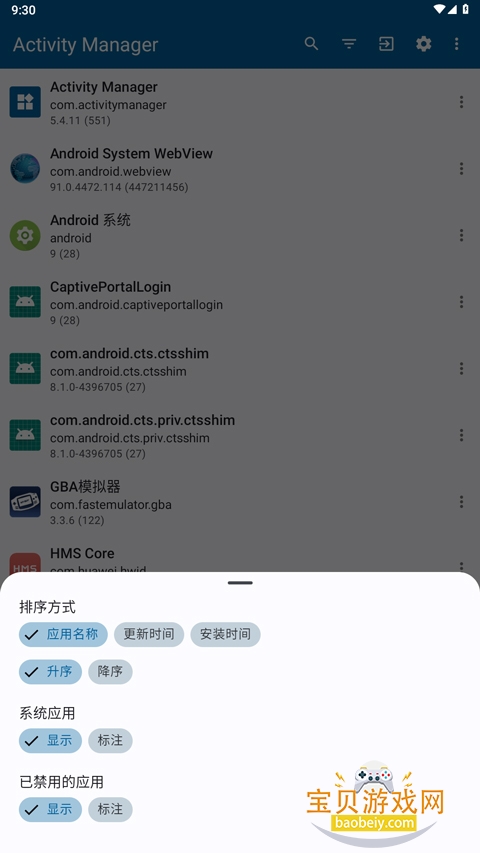Image resolution: width=480 pixels, height=853 pixels.
Task: Choose 升序 ascending order
Action: [x=50, y=672]
